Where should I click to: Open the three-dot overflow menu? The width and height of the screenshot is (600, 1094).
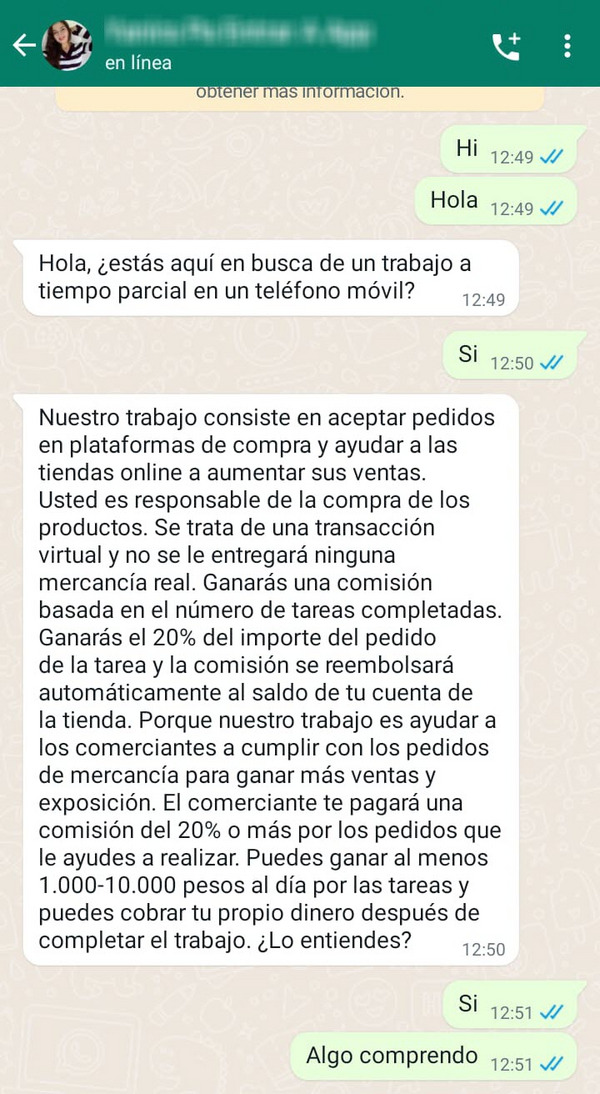(567, 46)
